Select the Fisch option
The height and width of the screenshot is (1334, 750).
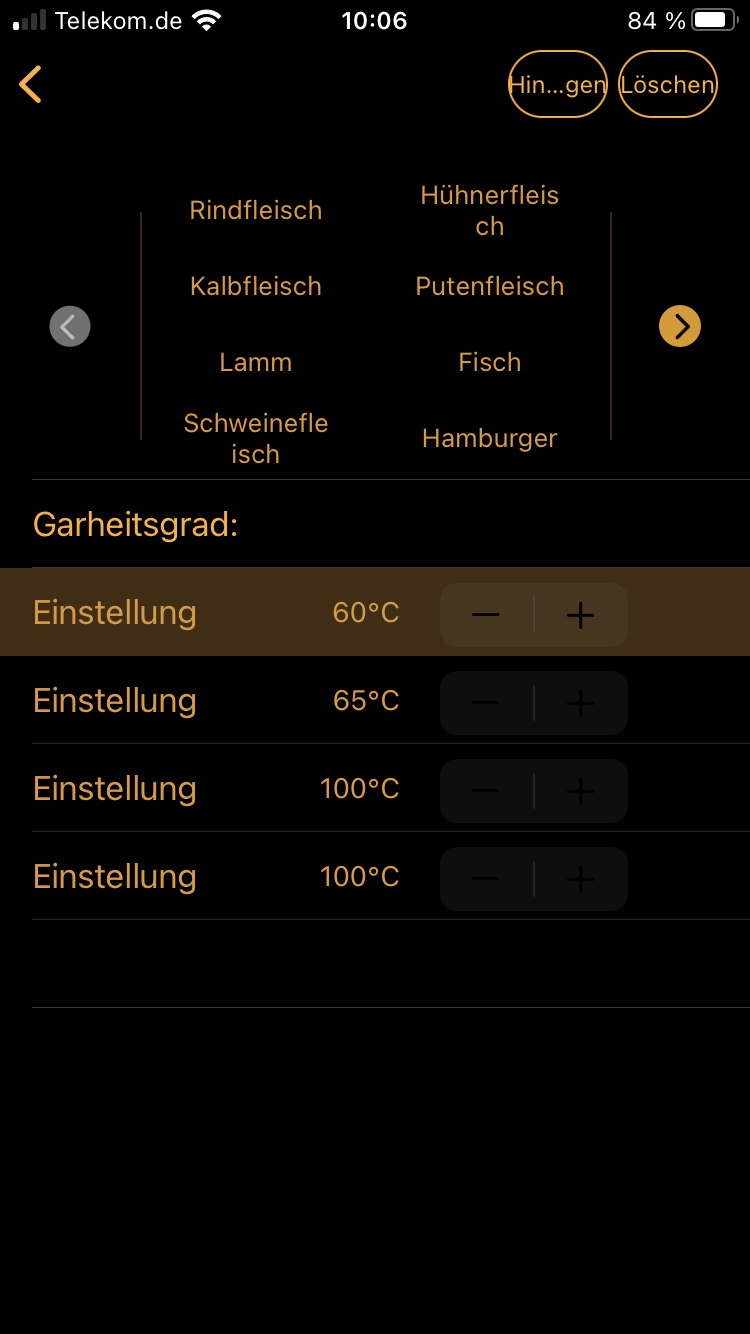tap(490, 362)
